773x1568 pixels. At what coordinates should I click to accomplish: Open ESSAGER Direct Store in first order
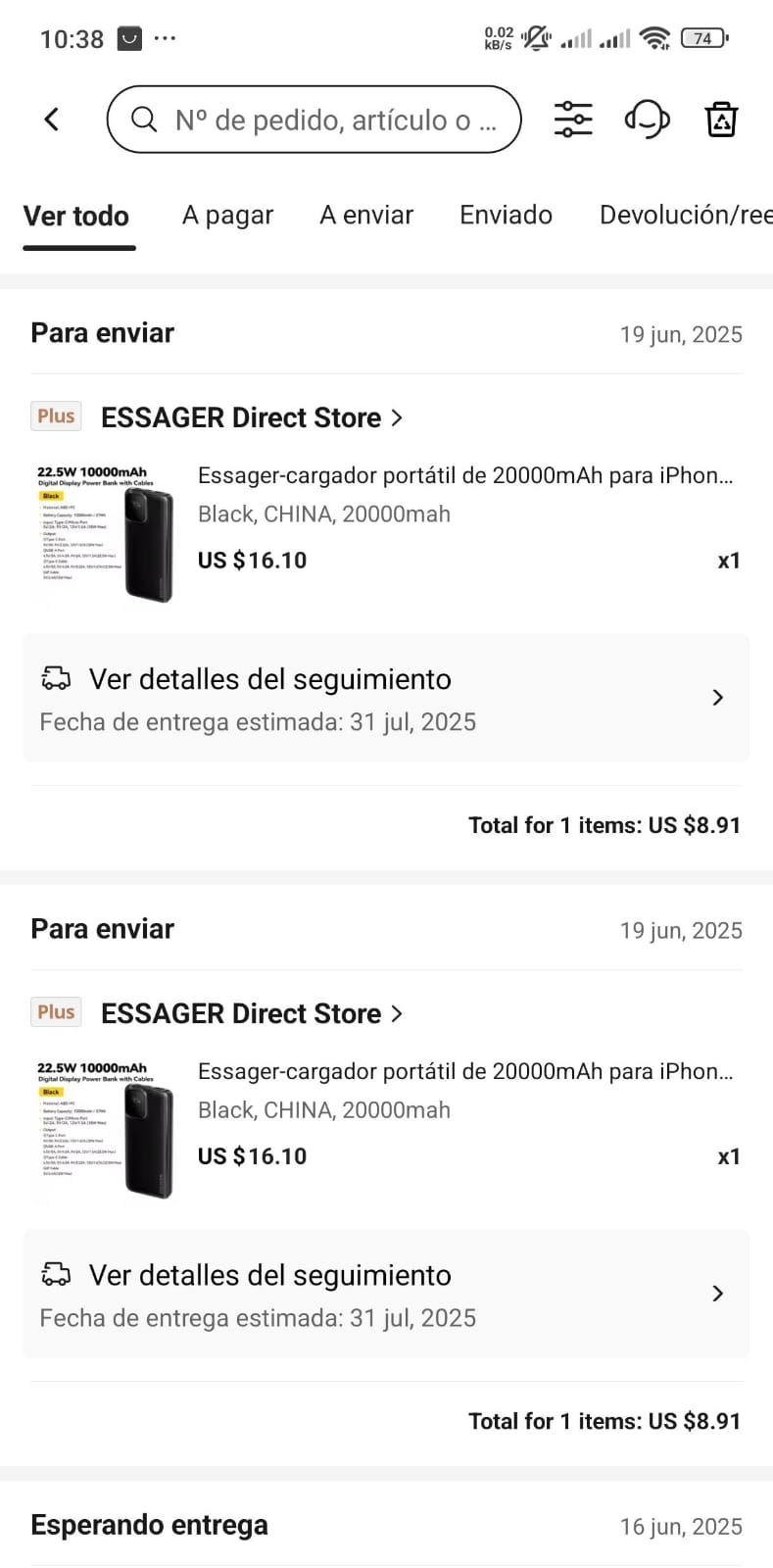coord(252,417)
